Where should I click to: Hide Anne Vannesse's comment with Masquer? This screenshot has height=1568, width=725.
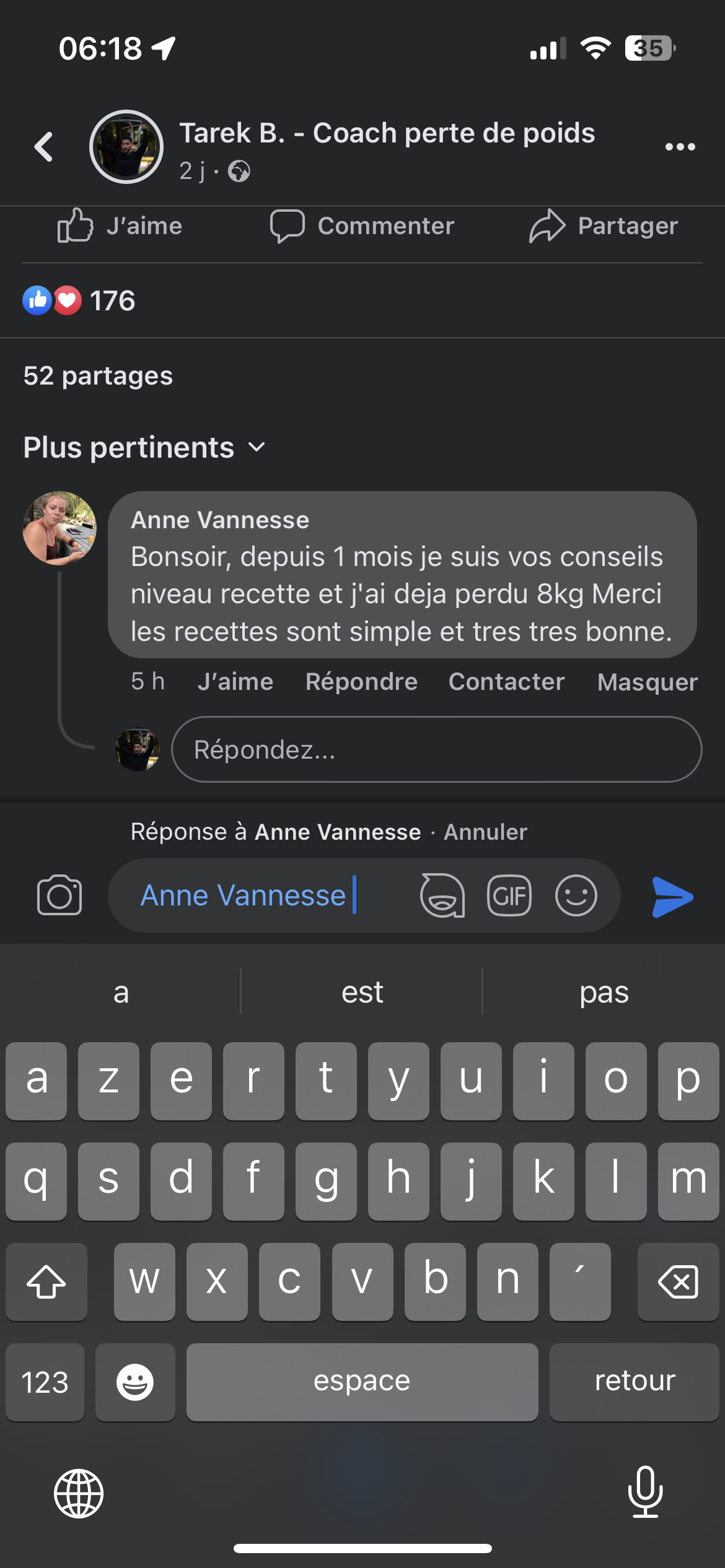click(647, 681)
